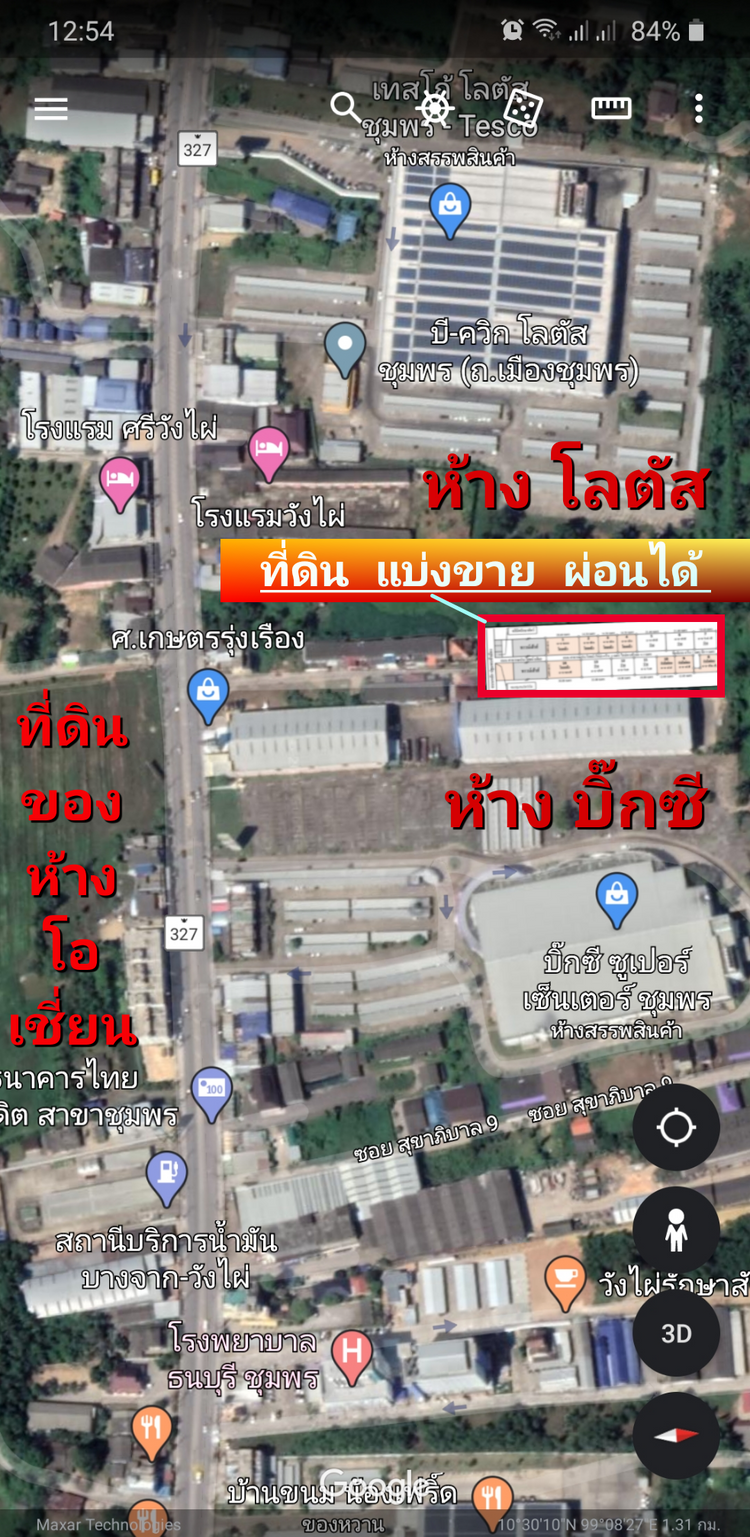This screenshot has width=750, height=1537.
Task: Switch the view to 3D
Action: pyautogui.click(x=676, y=1333)
